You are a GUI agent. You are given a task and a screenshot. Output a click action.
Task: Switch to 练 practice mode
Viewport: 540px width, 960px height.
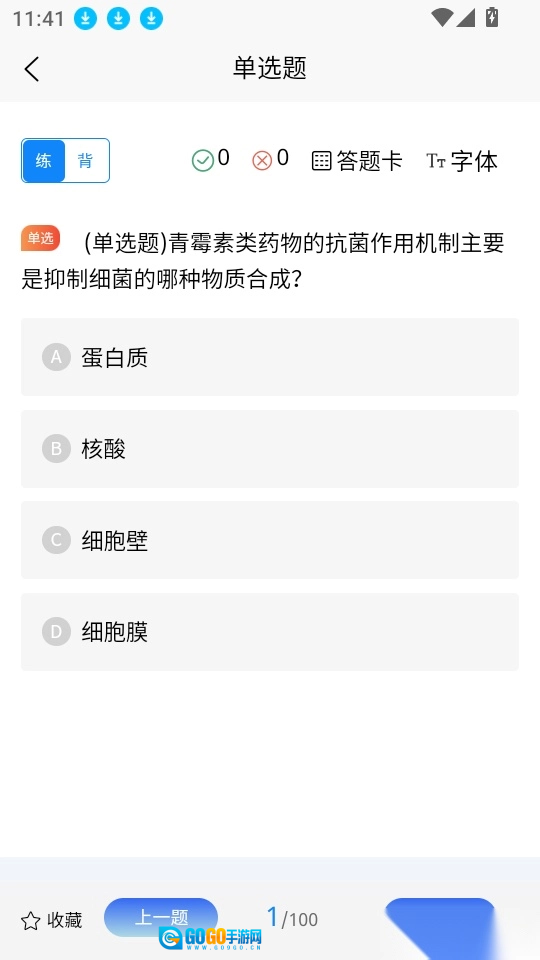[x=43, y=161]
